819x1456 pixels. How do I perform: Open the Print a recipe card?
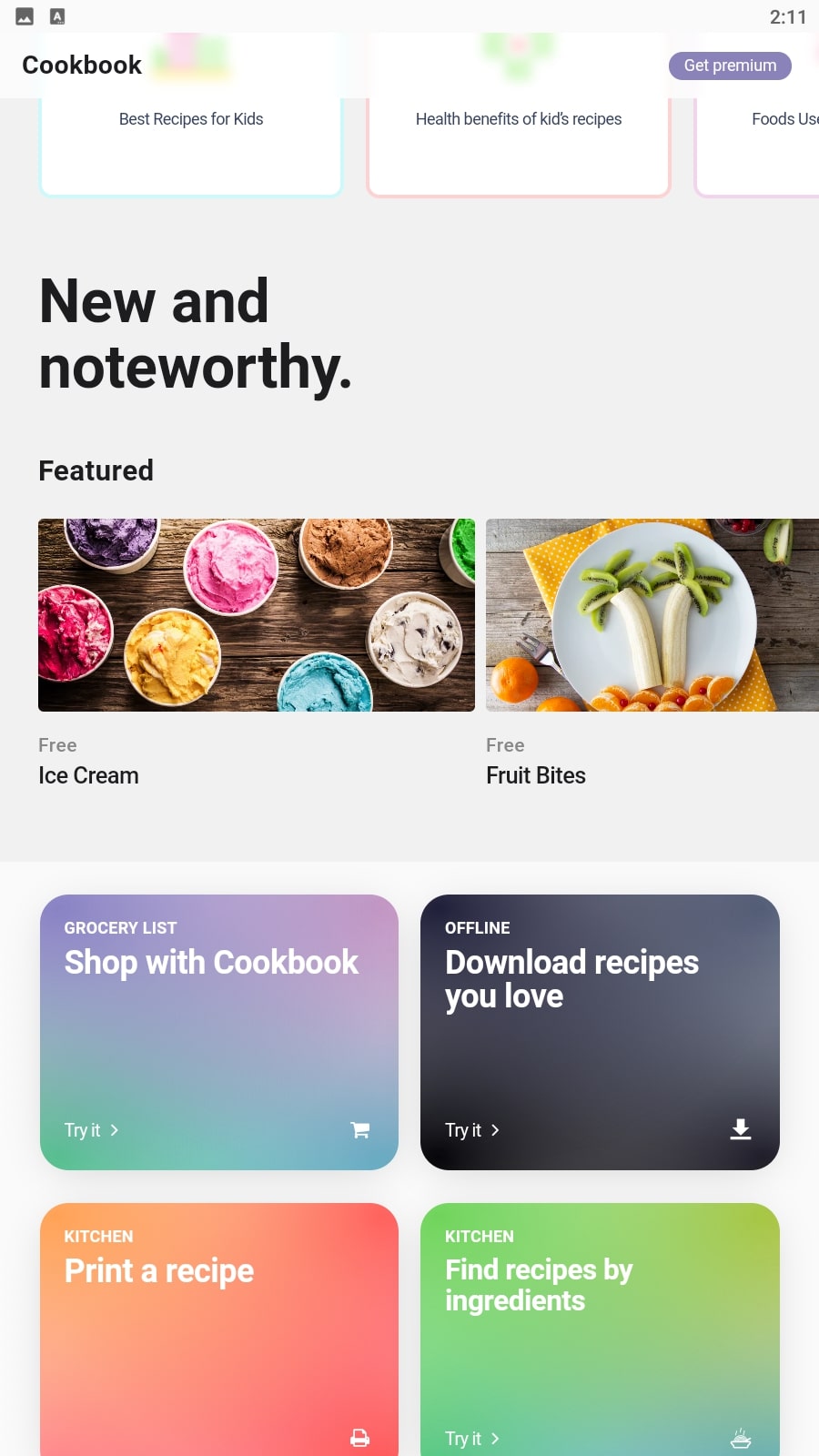pos(219,1330)
